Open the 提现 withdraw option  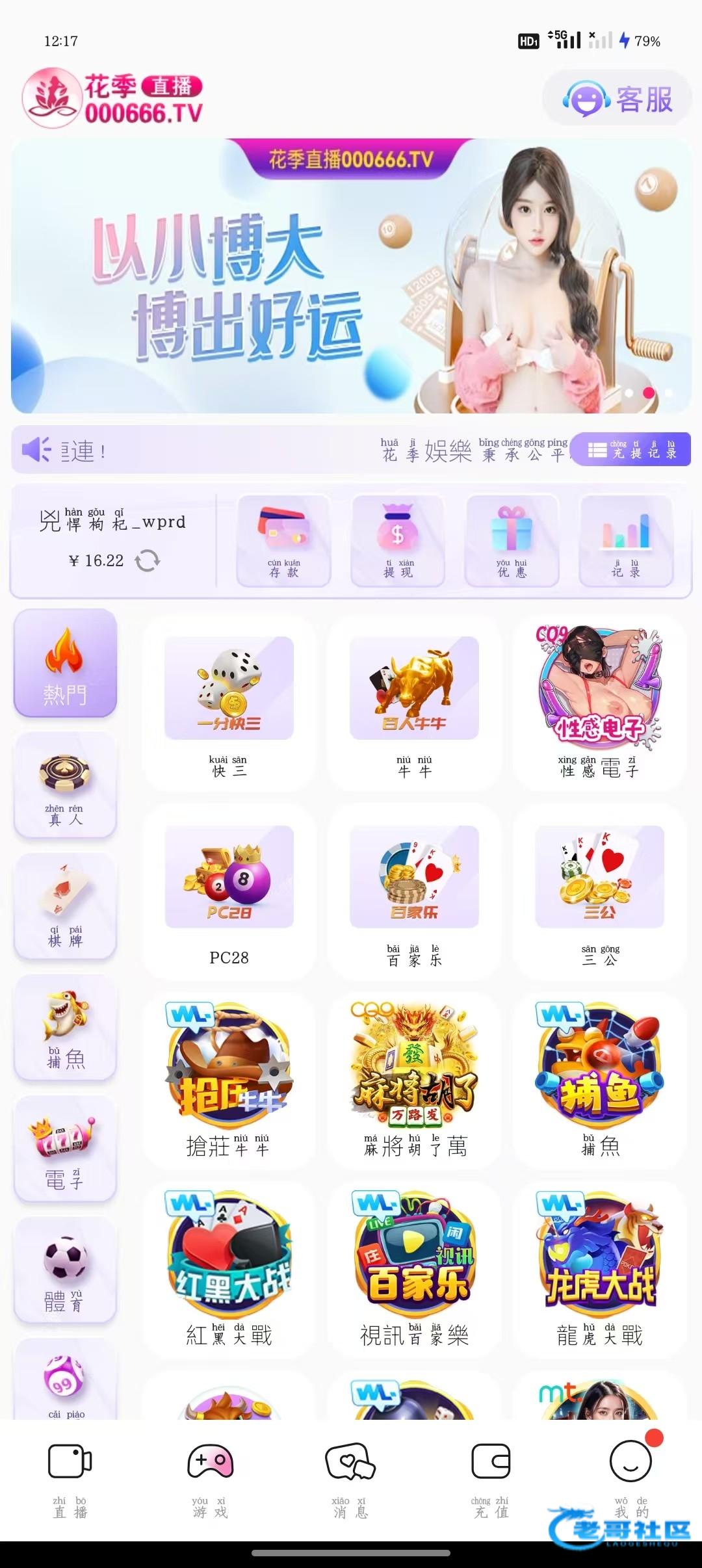398,541
